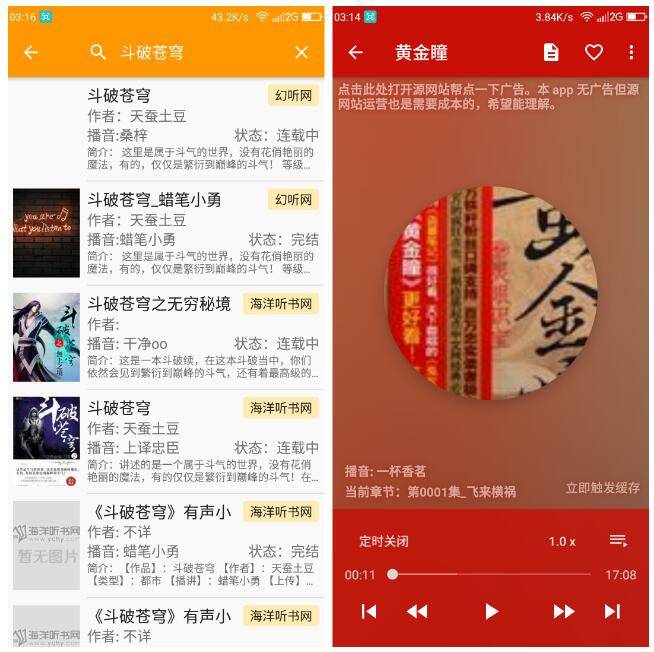Screen dimensions: 654x652
Task: Open the playlist queue icon
Action: [x=618, y=541]
